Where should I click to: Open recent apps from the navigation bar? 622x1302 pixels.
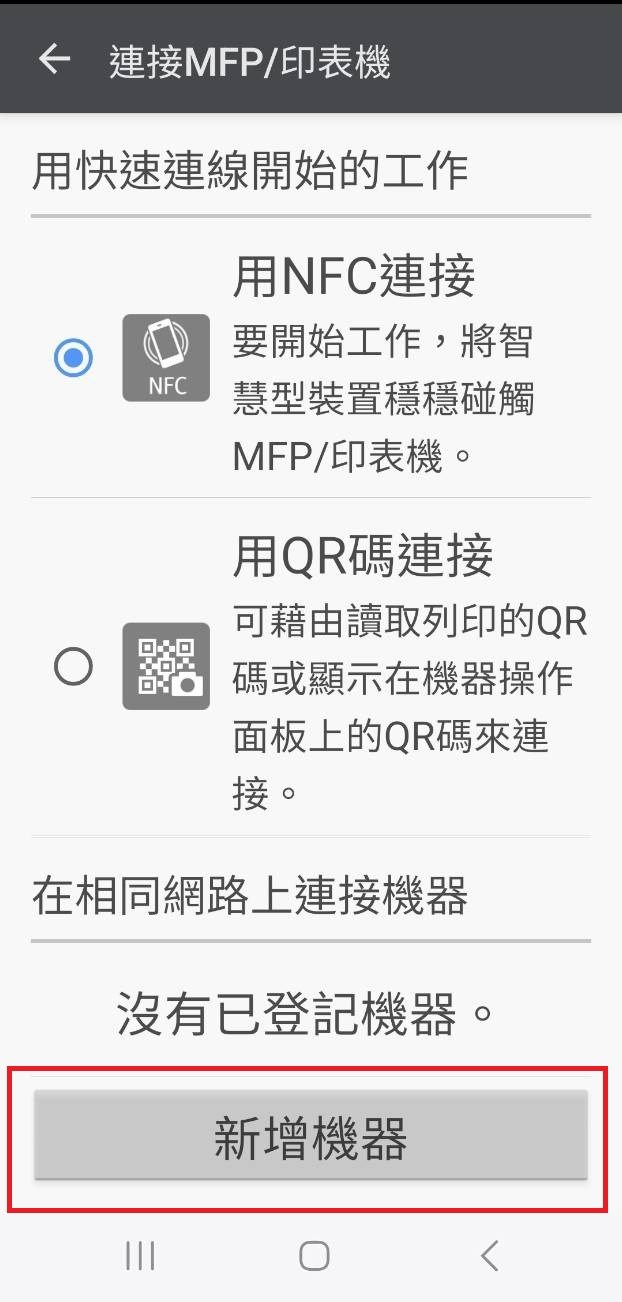(x=140, y=1255)
